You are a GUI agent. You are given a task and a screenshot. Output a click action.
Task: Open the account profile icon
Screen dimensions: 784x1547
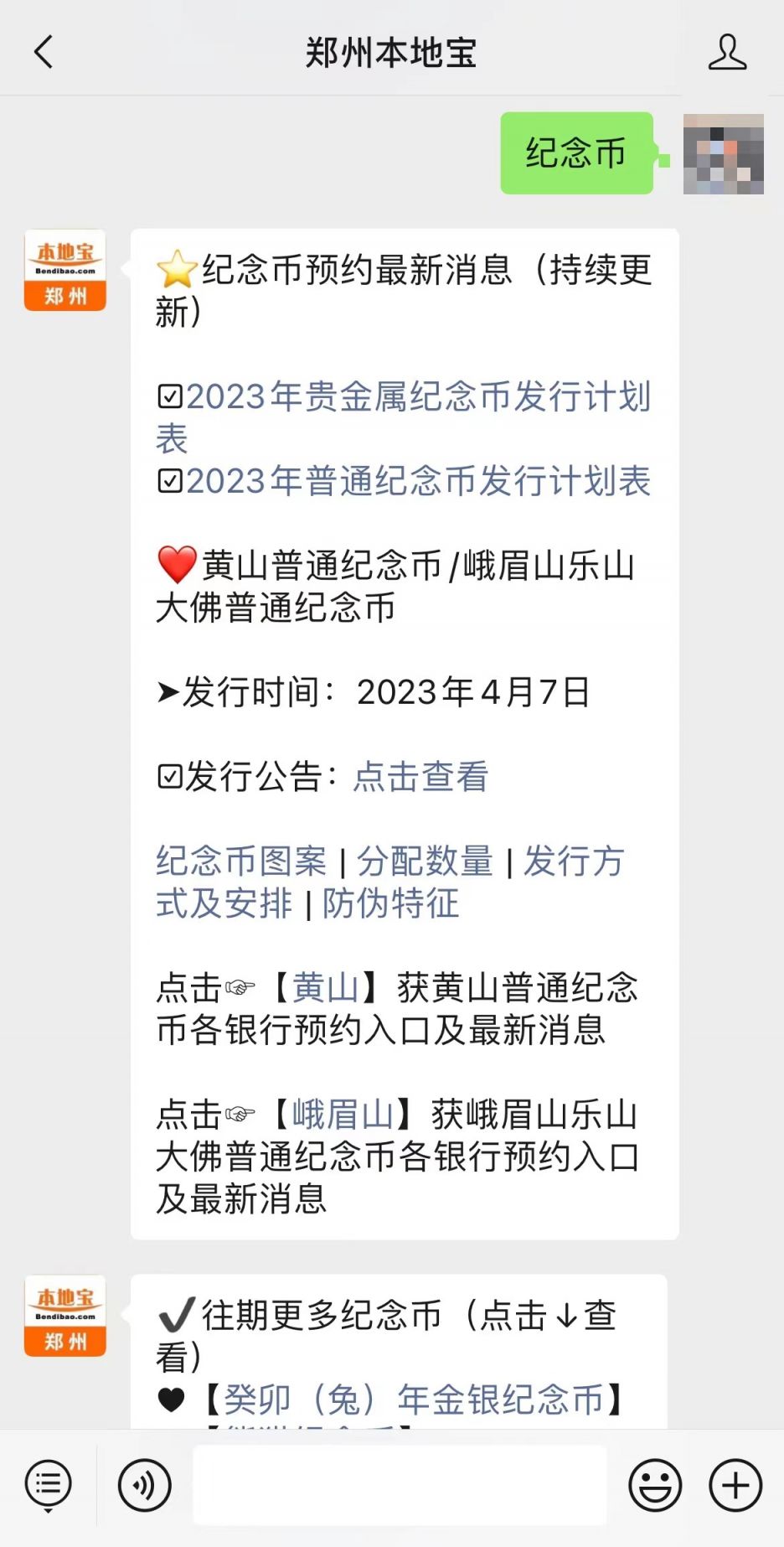tap(726, 52)
